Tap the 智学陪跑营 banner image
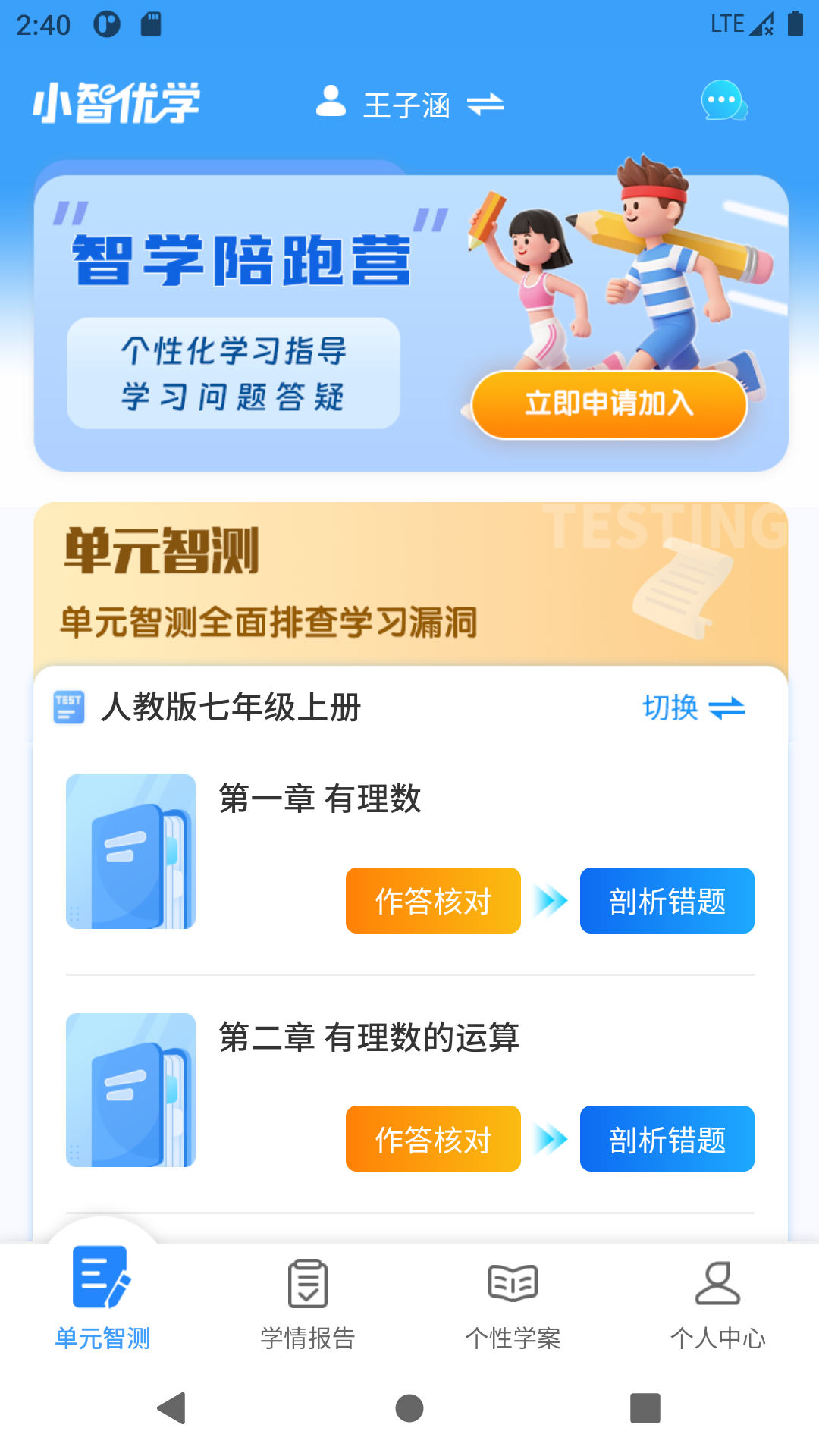Image resolution: width=819 pixels, height=1456 pixels. click(409, 315)
